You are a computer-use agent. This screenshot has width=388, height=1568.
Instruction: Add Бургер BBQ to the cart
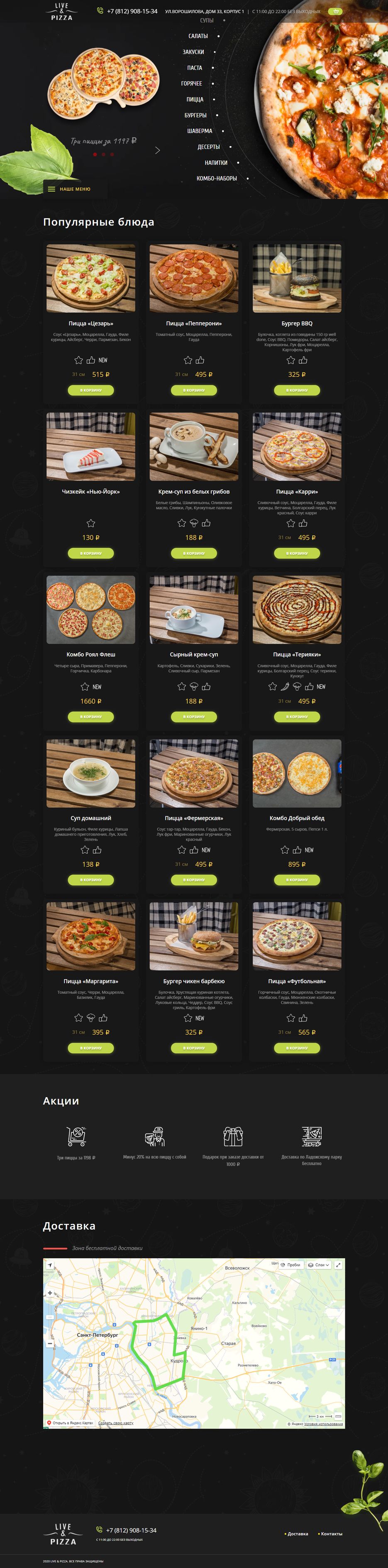(297, 390)
